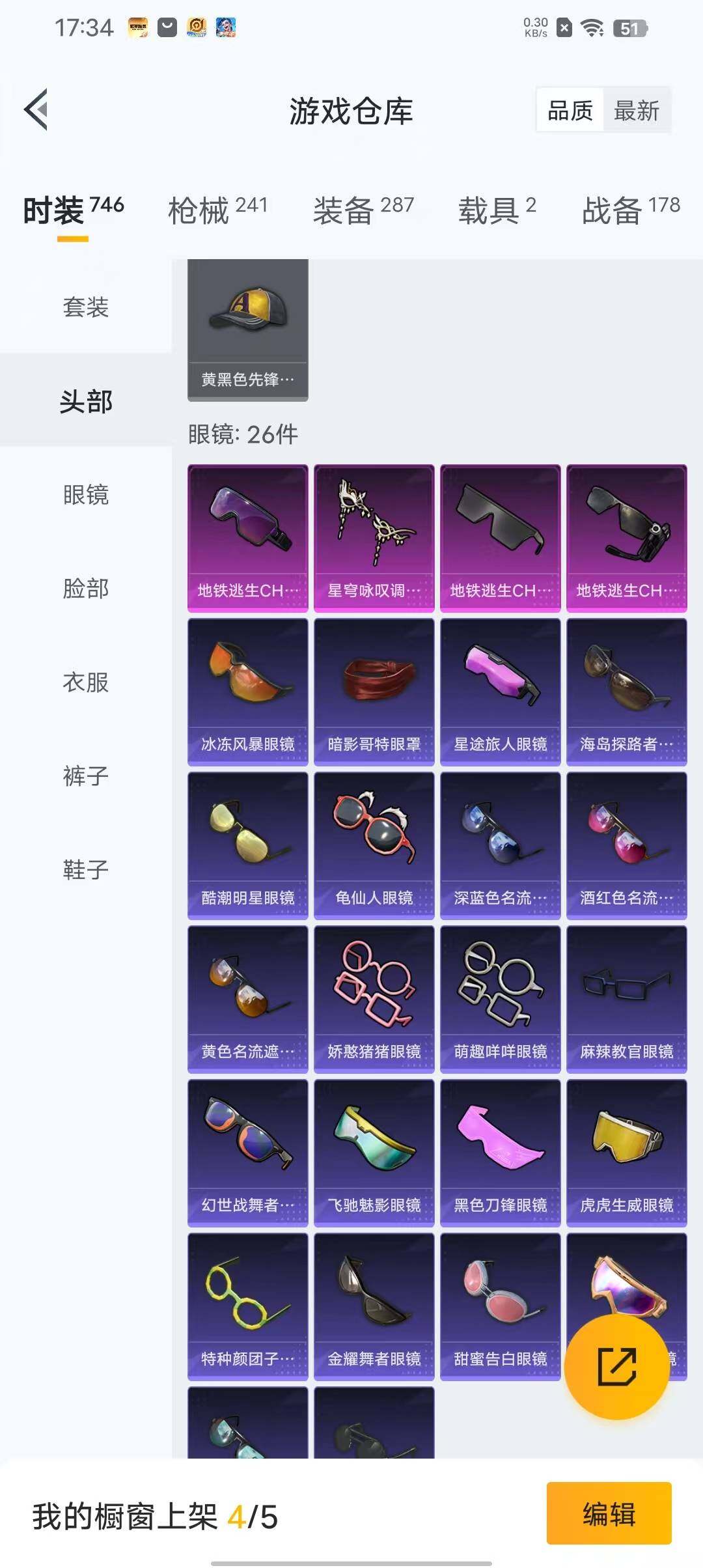Go back using the top-left arrow
The image size is (703, 1568).
[x=36, y=109]
